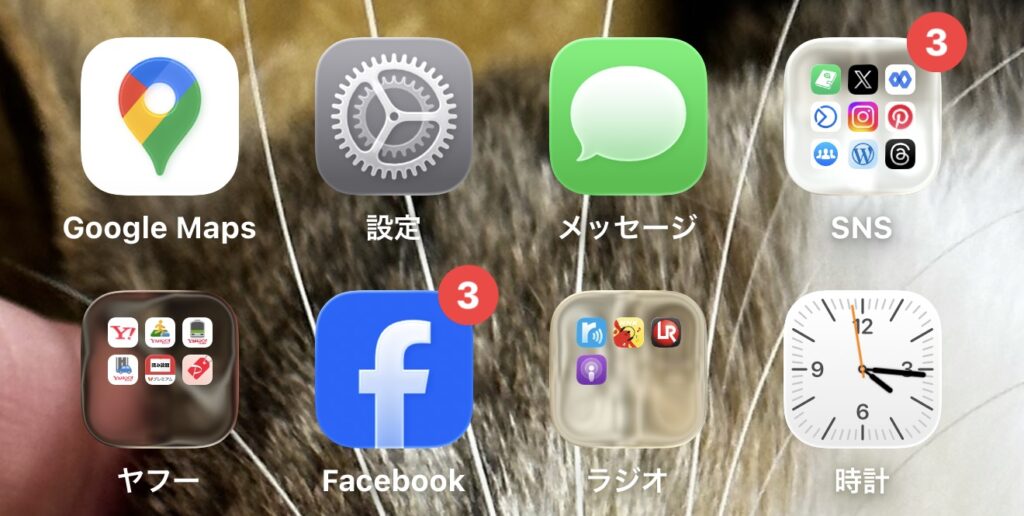Open the ヤフー folder
The image size is (1024, 516).
(160, 369)
